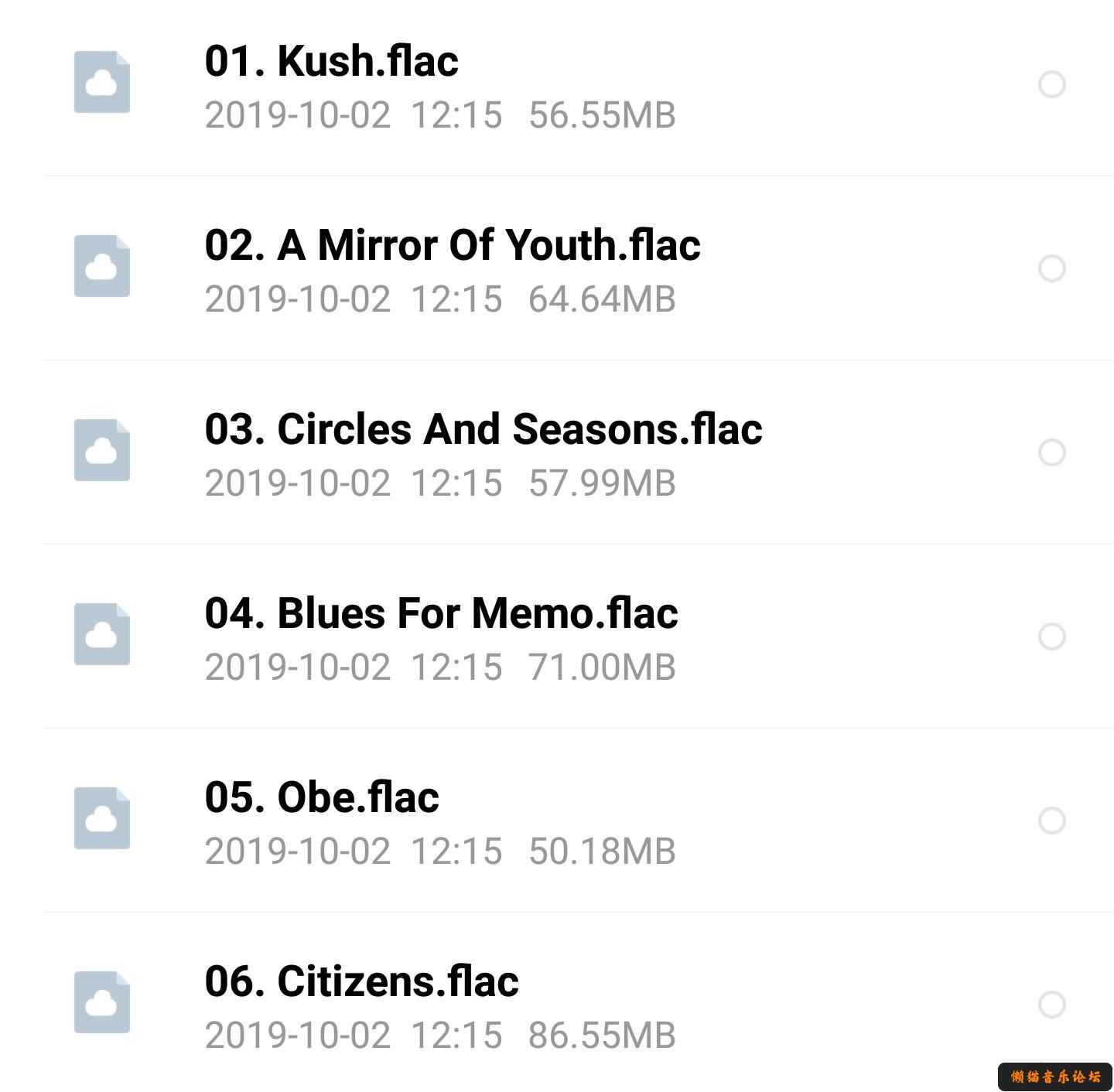Select the circle for 05. Obe.flac
This screenshot has width=1114, height=1092.
(1051, 821)
